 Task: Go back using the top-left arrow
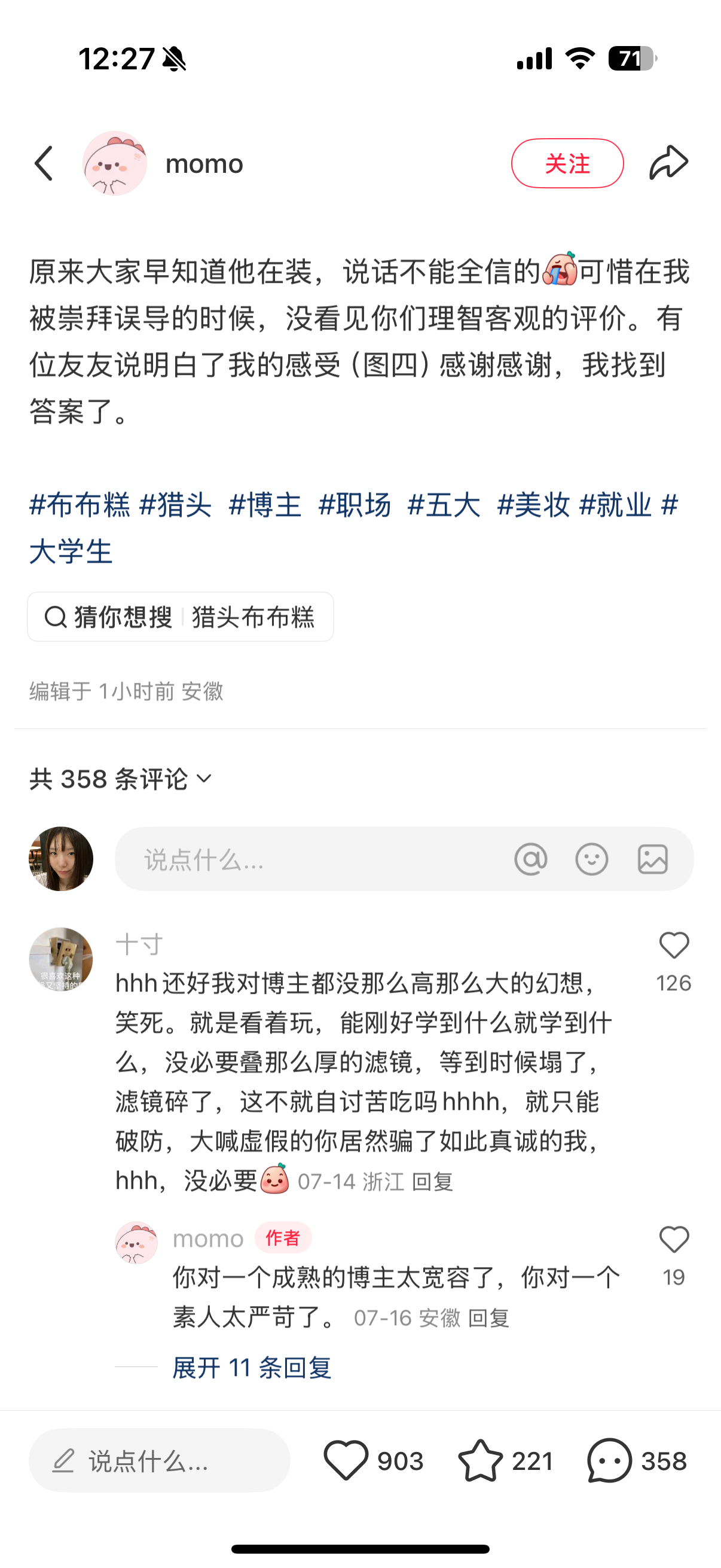pos(44,163)
